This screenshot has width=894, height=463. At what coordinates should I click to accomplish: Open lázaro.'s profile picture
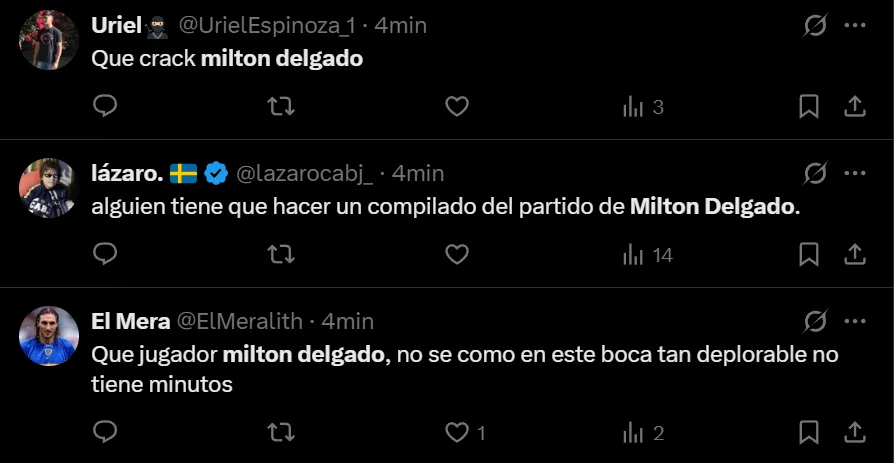[x=49, y=187]
